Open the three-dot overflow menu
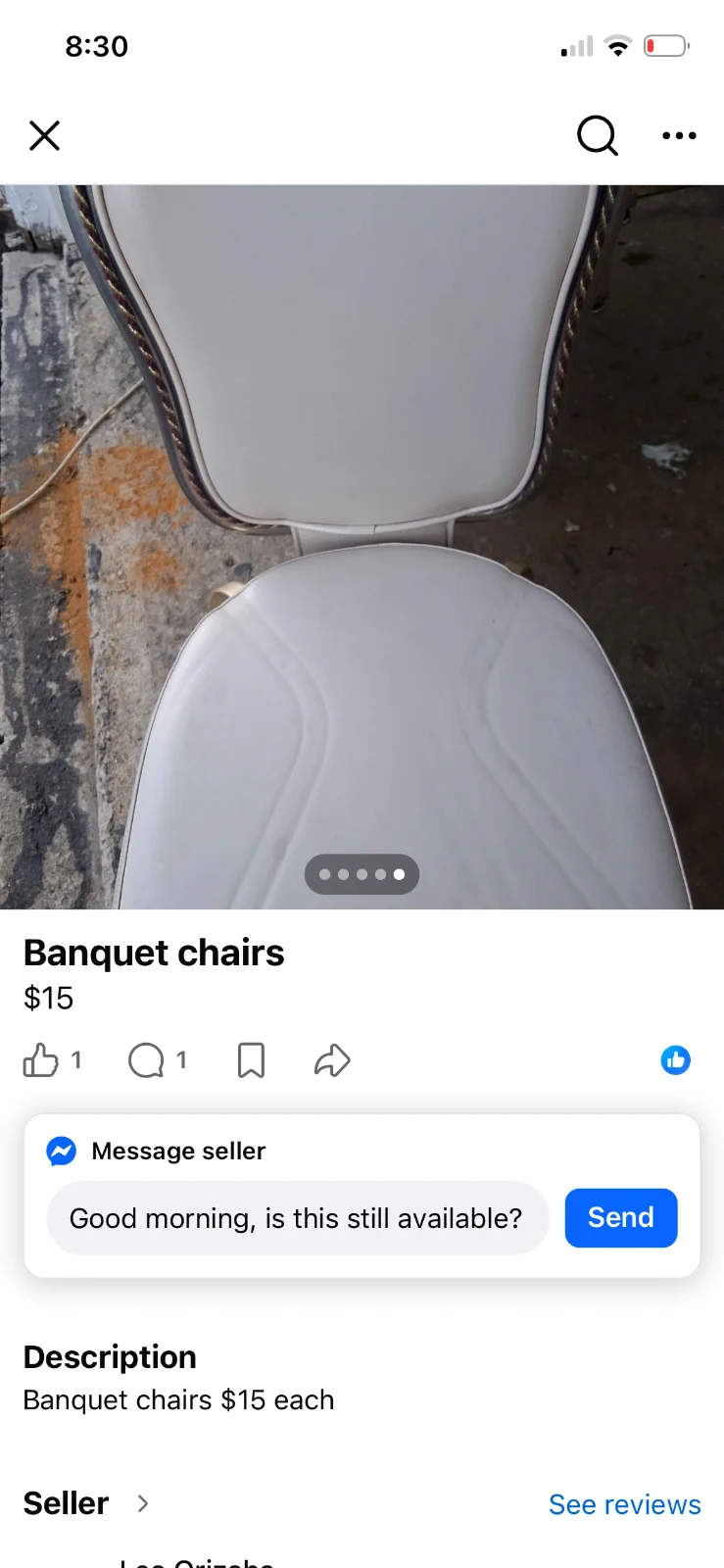The image size is (724, 1568). pyautogui.click(x=679, y=135)
